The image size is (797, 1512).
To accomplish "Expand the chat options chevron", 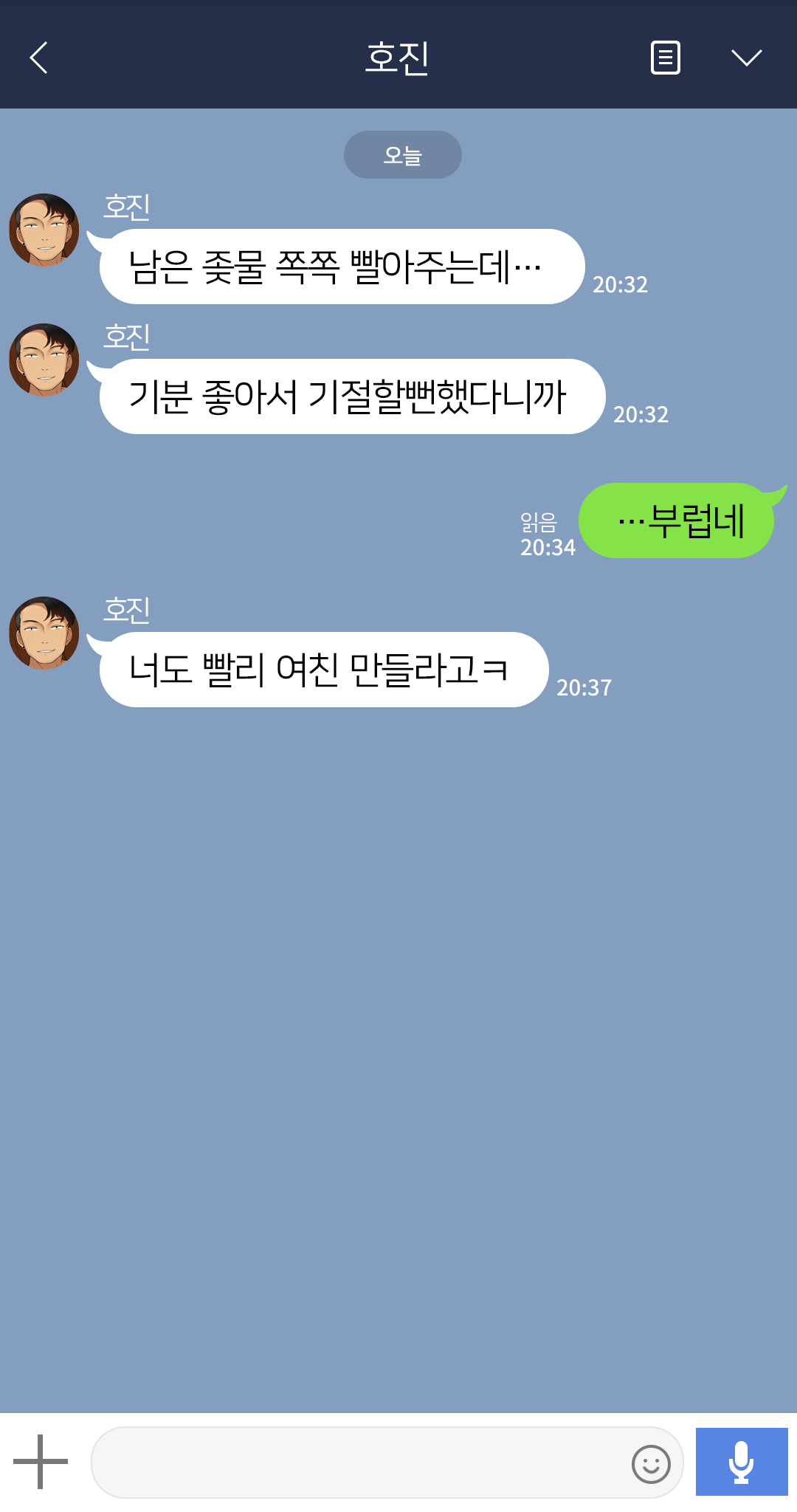I will tap(746, 58).
